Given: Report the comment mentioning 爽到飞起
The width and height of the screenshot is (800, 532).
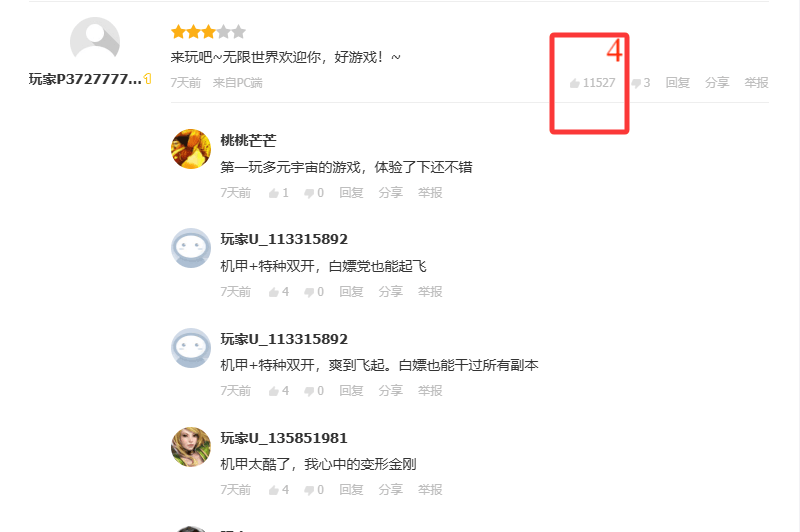Looking at the screenshot, I should coord(430,391).
